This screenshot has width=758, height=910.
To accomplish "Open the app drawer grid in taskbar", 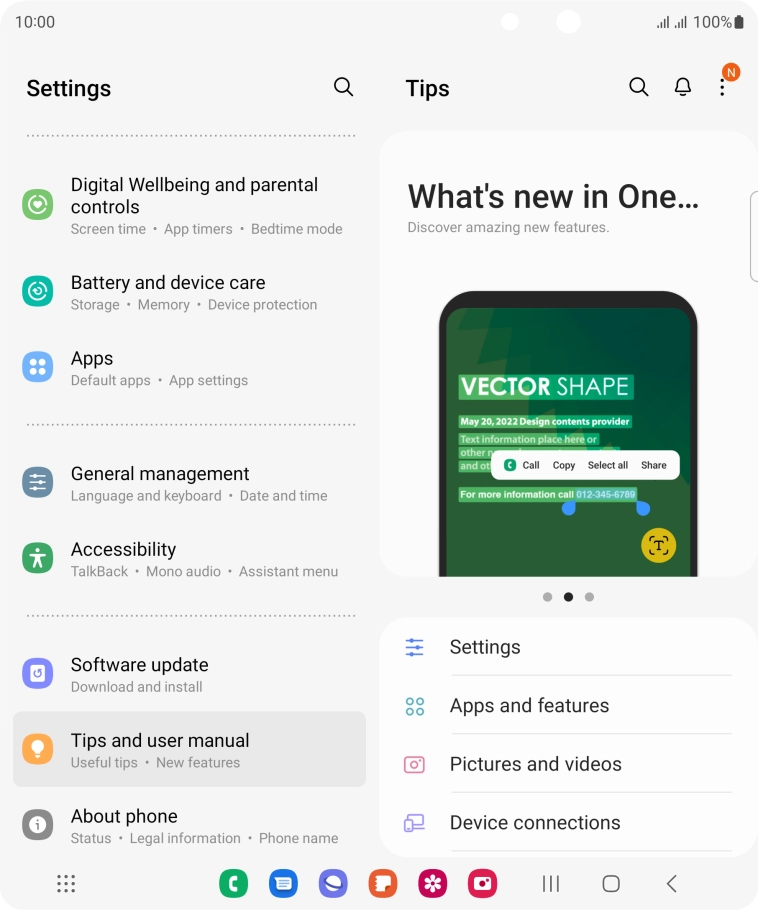I will tap(66, 883).
